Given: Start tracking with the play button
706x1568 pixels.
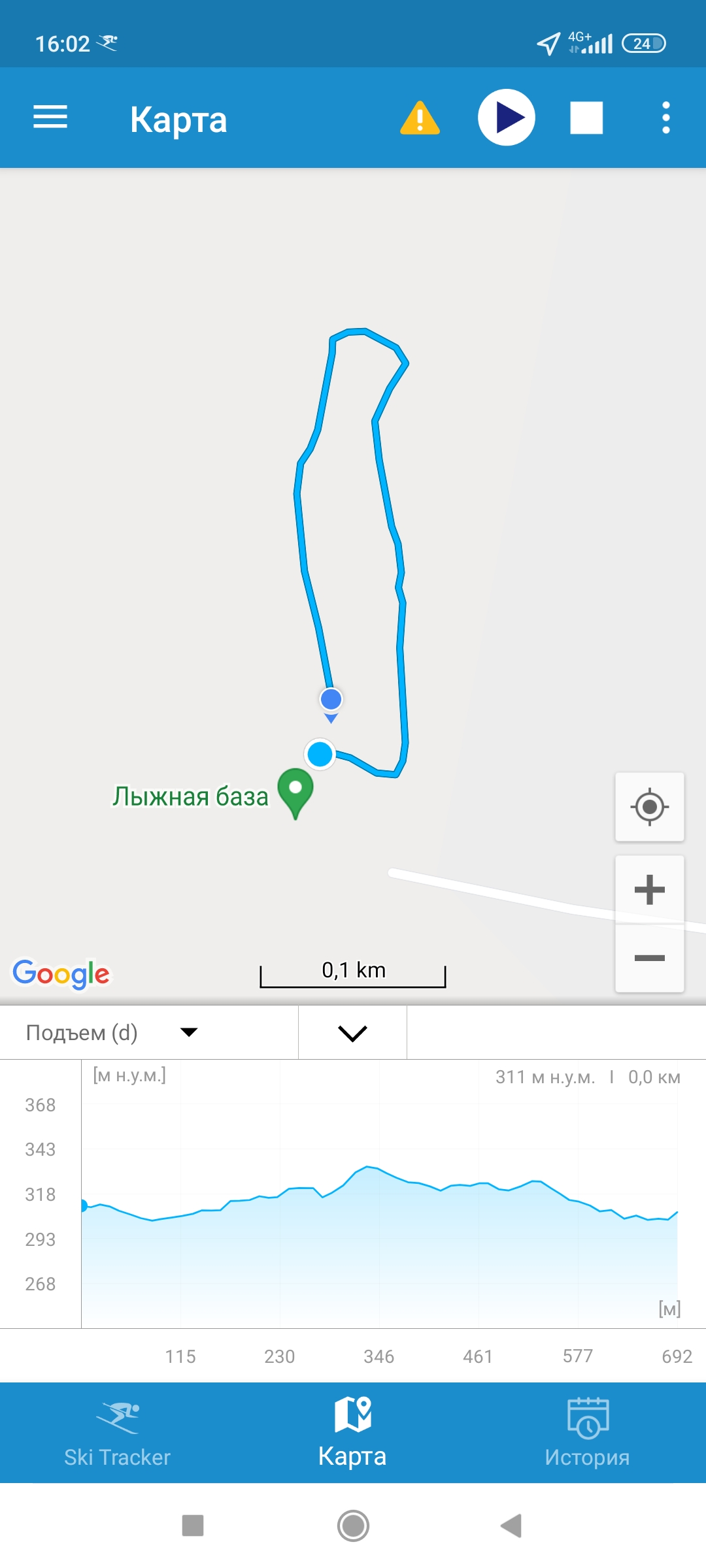Looking at the screenshot, I should coord(507,118).
